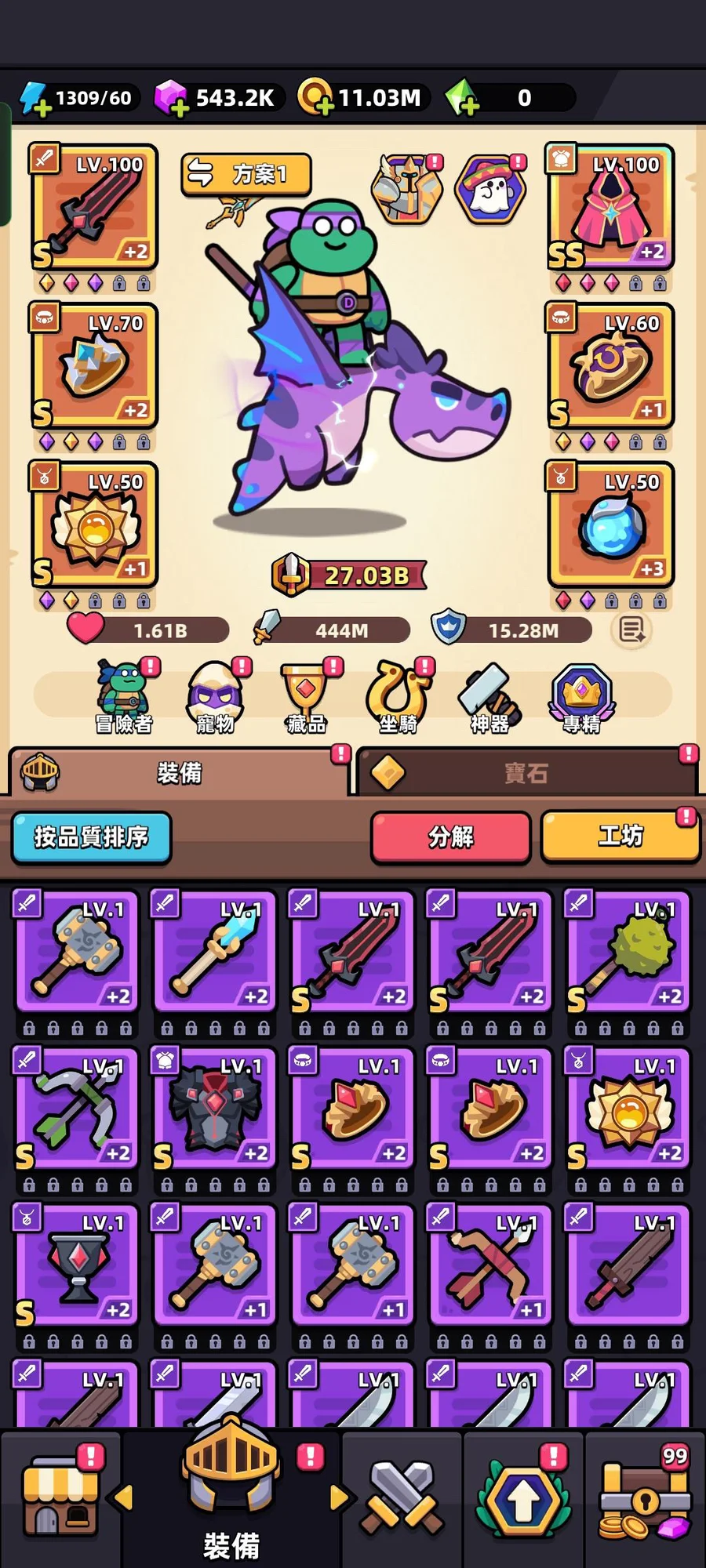
Task: Select the LV.1 black armor item
Action: tap(214, 1109)
